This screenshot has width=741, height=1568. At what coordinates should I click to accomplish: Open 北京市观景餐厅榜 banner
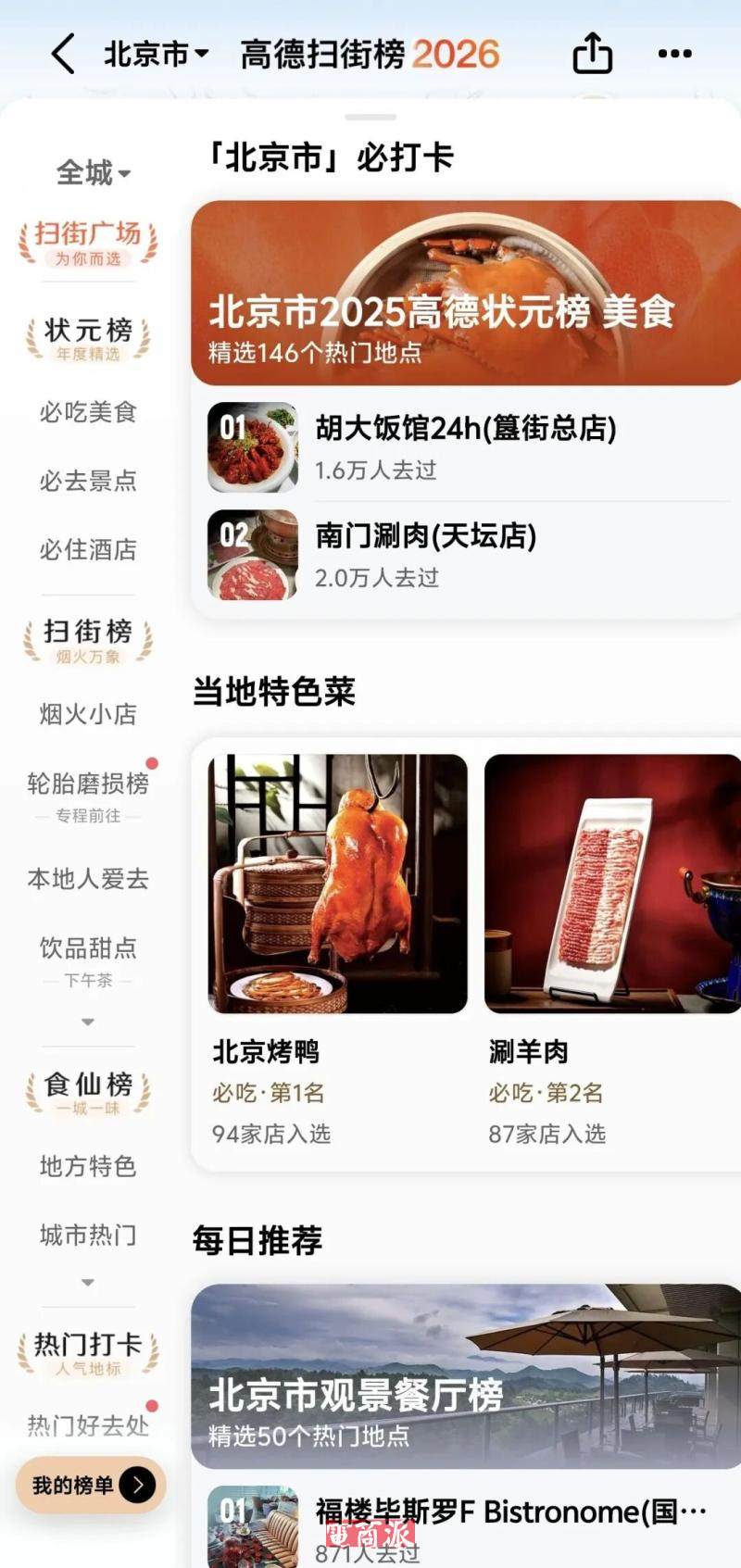pos(465,1376)
